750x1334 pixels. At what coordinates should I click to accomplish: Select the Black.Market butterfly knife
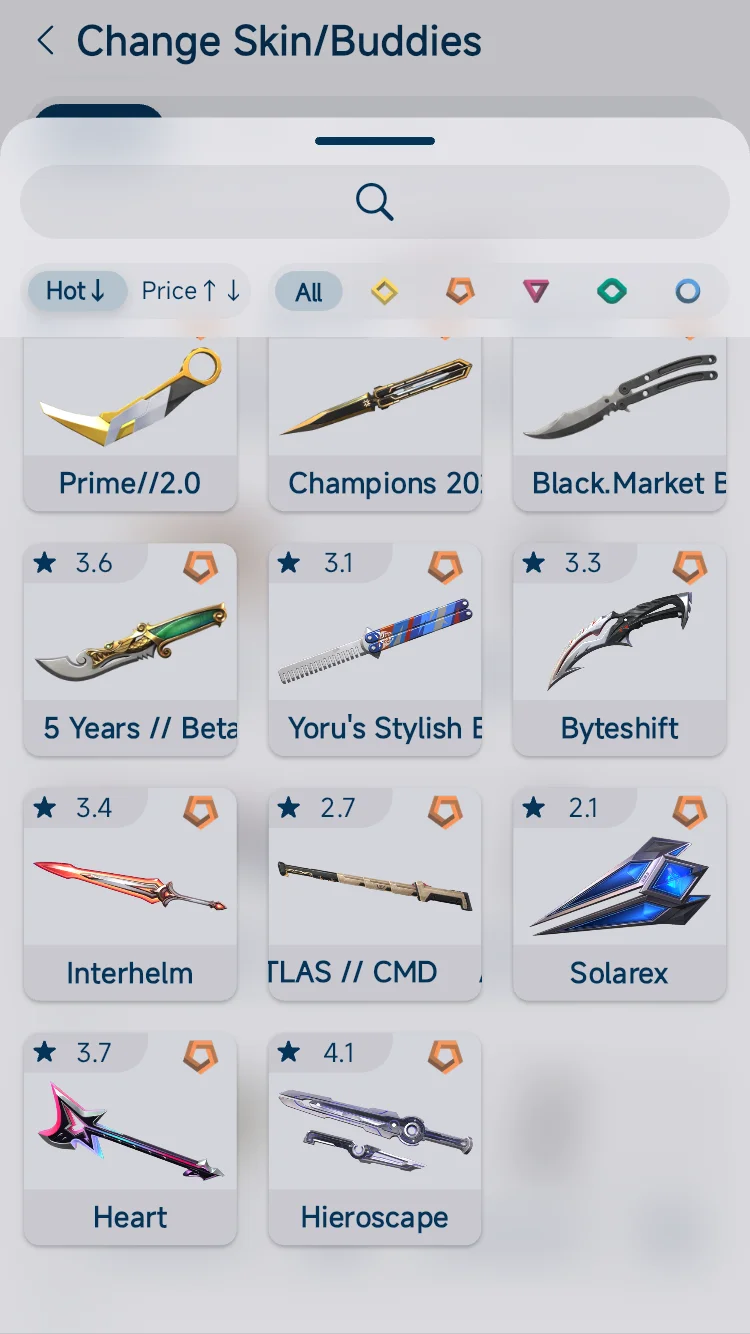point(620,424)
